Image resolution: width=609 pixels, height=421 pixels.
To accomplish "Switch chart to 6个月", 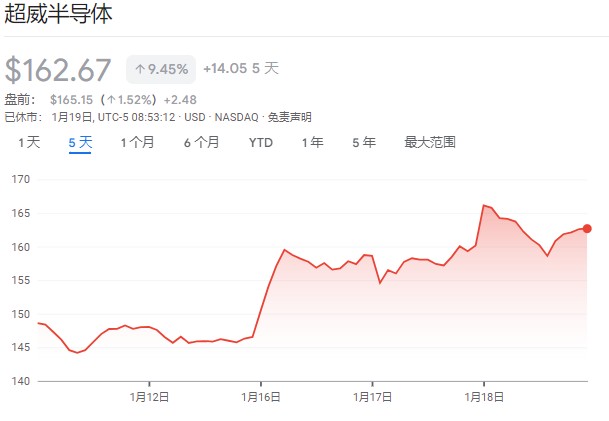I will coord(201,143).
